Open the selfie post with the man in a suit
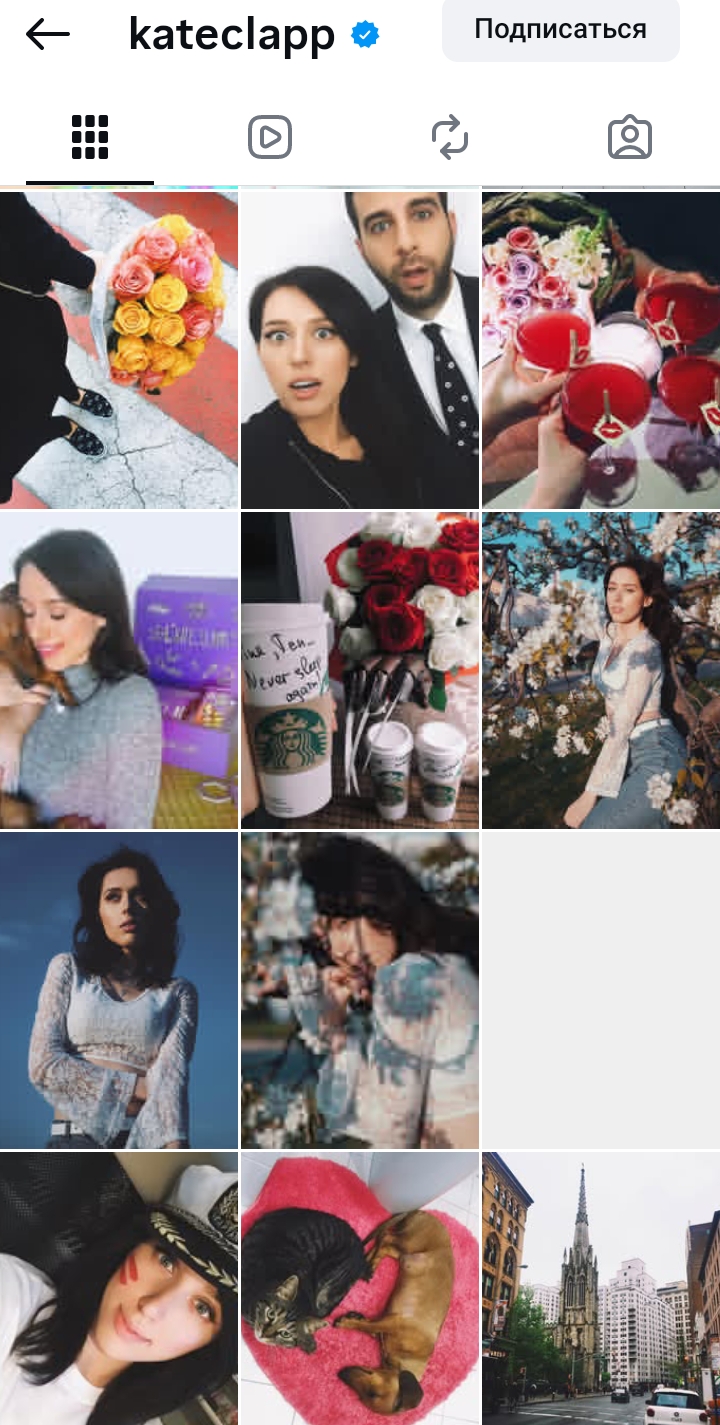 360,349
